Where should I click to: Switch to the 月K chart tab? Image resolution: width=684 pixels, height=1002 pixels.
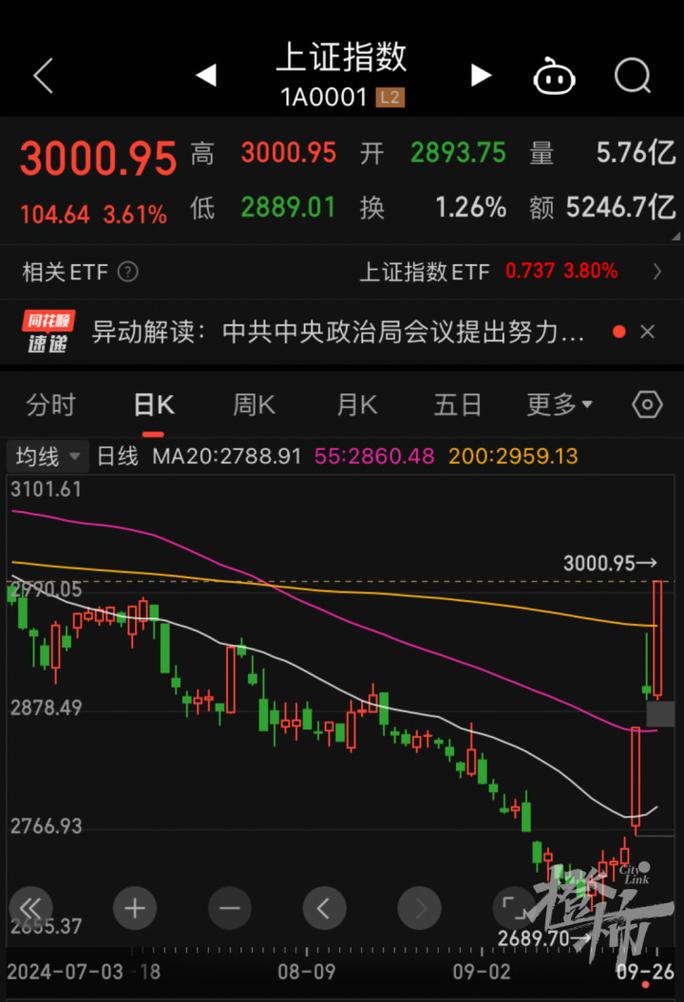(356, 405)
